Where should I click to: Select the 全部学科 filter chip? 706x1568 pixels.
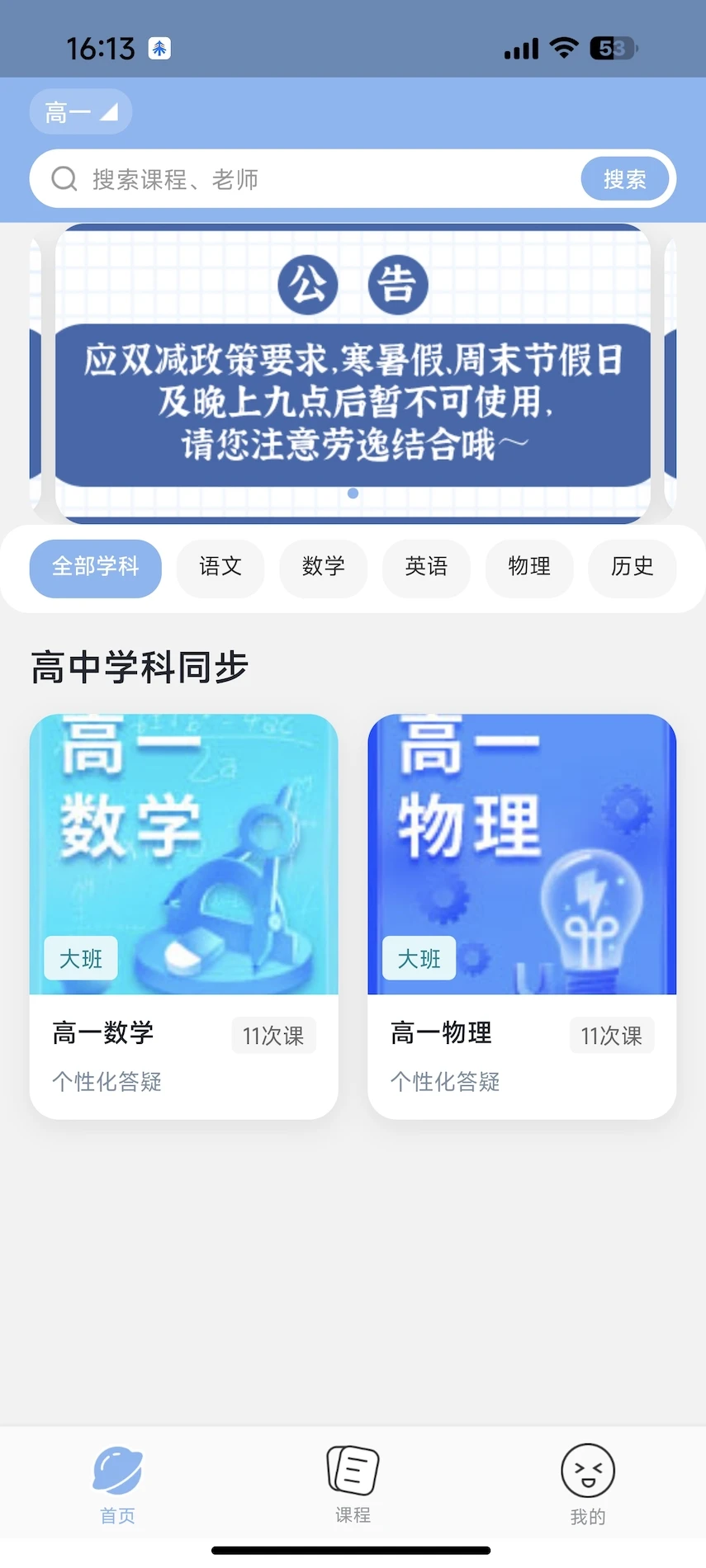point(96,568)
